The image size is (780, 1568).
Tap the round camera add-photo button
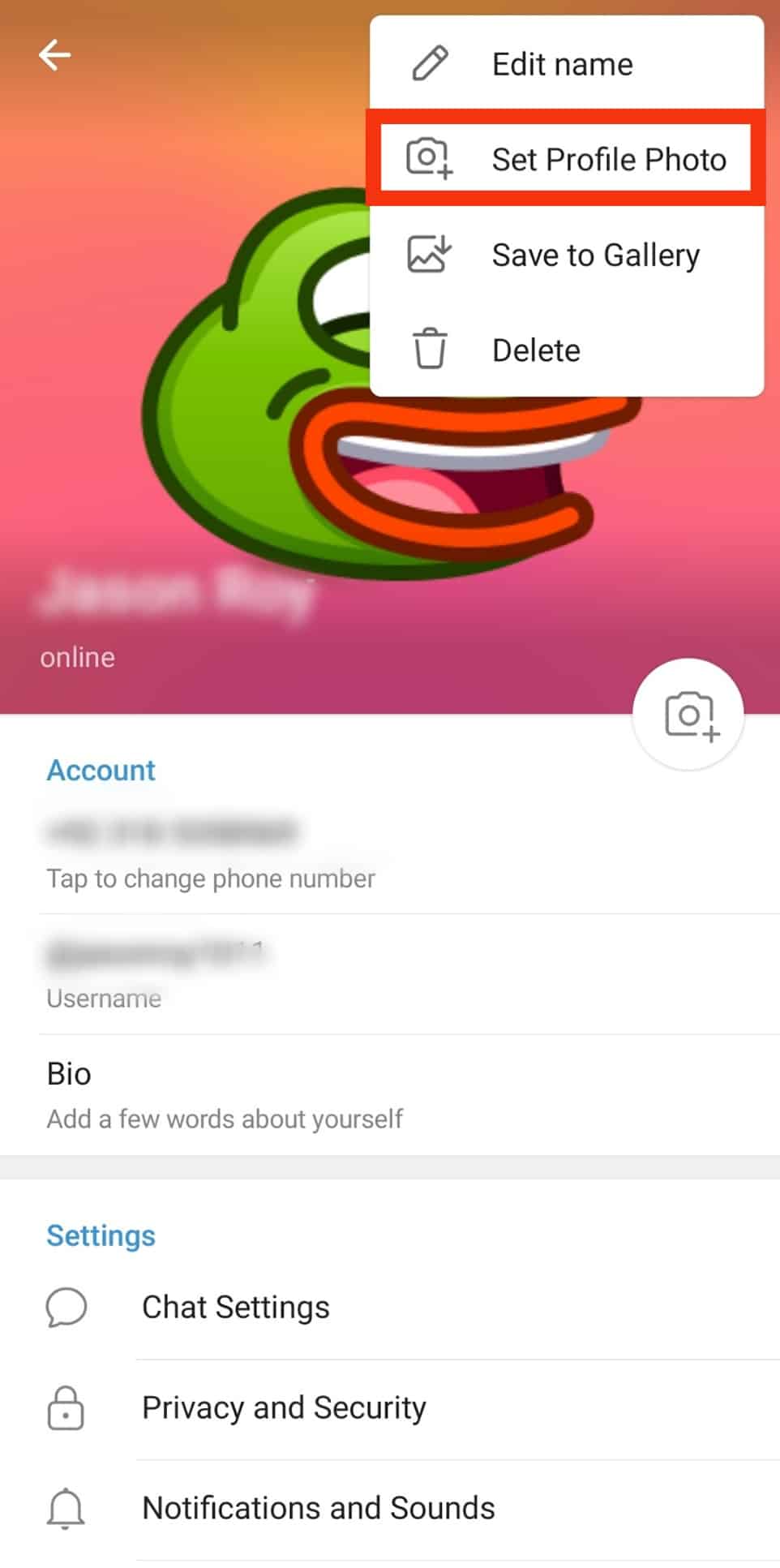tap(688, 715)
